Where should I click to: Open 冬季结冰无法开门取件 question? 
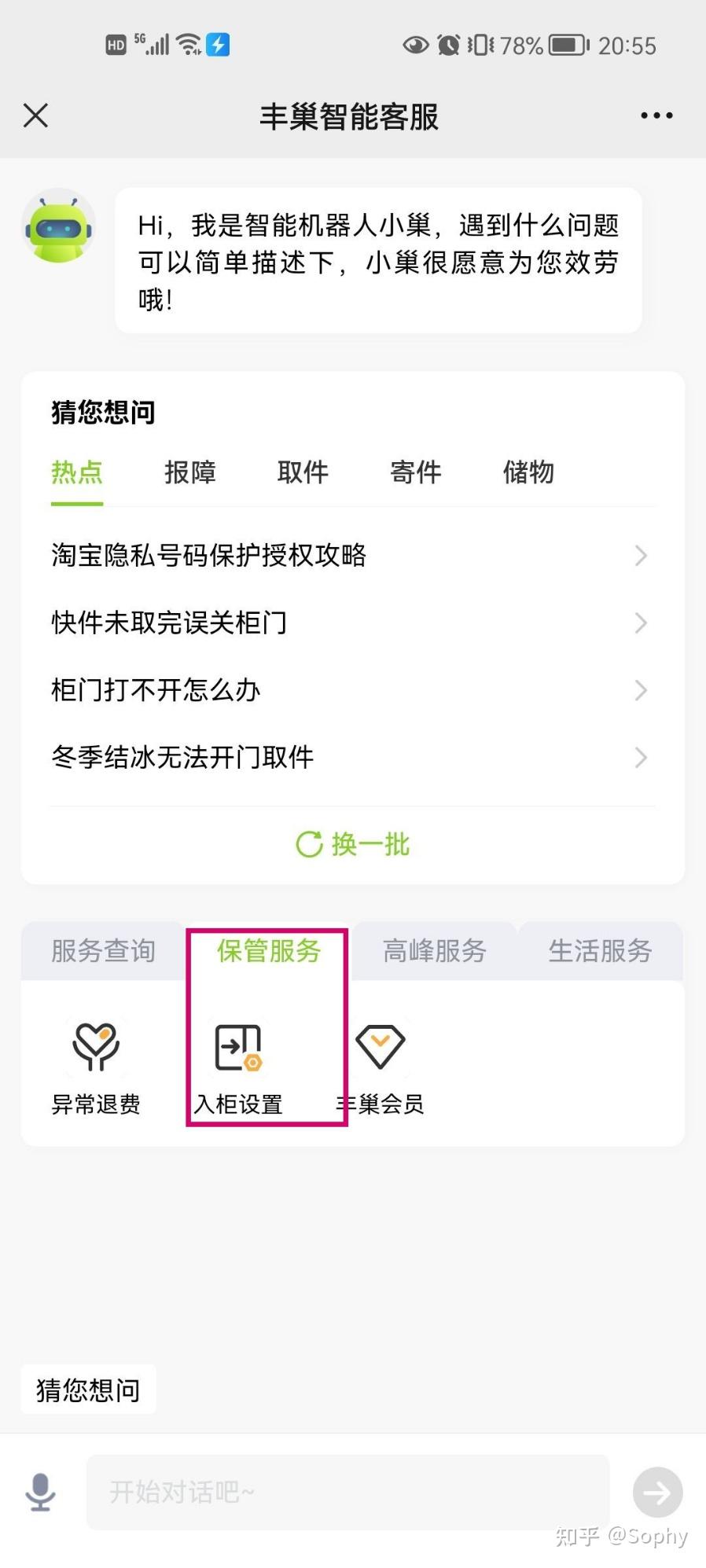click(x=353, y=757)
